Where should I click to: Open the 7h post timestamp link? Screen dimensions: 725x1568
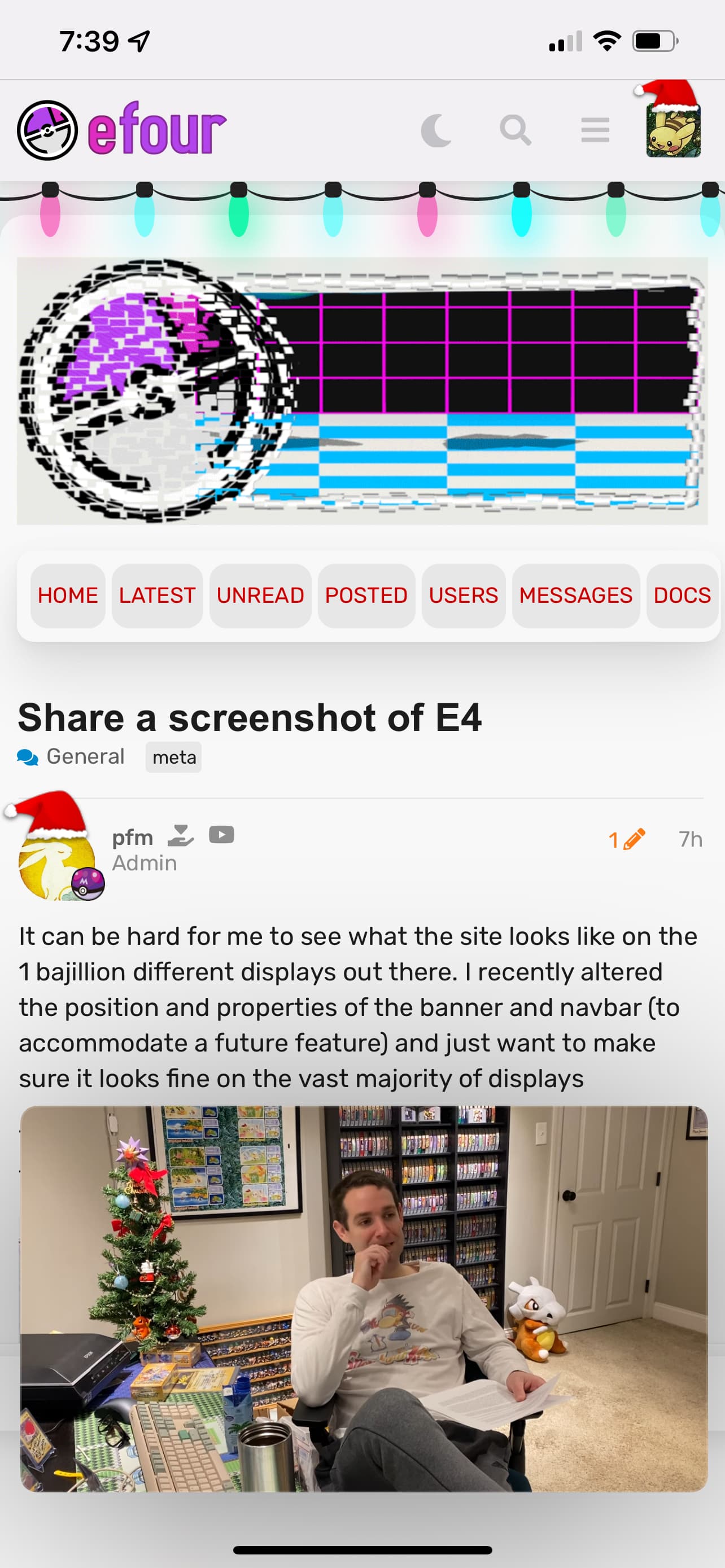691,839
